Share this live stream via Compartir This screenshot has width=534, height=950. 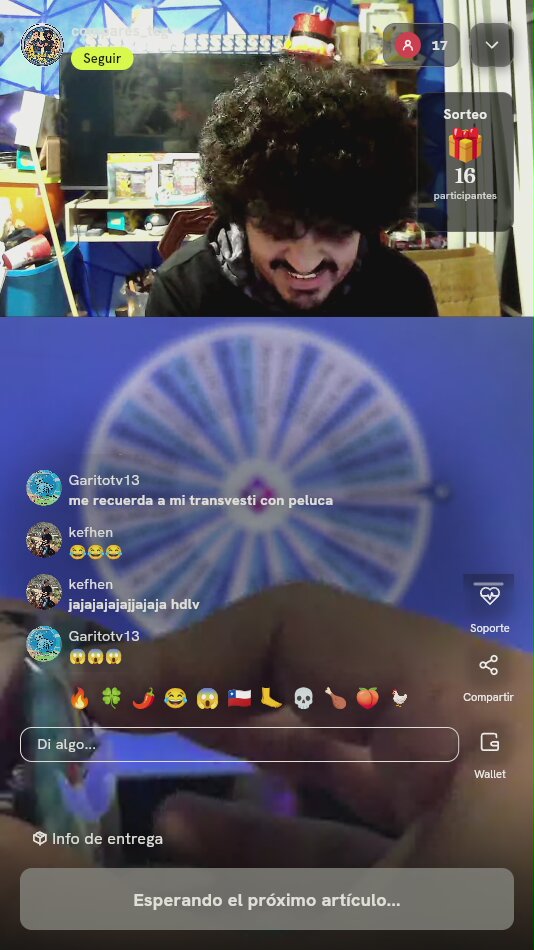point(489,678)
